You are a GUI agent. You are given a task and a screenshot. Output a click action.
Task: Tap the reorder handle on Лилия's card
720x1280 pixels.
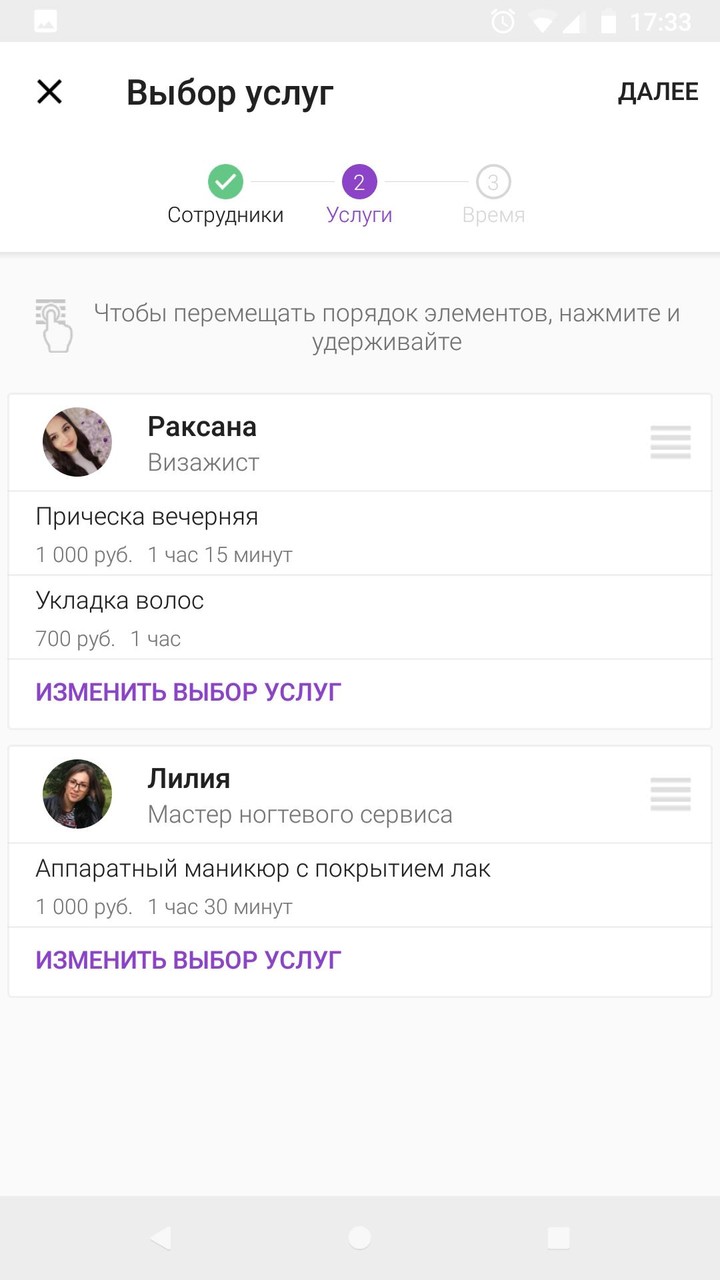click(x=670, y=794)
